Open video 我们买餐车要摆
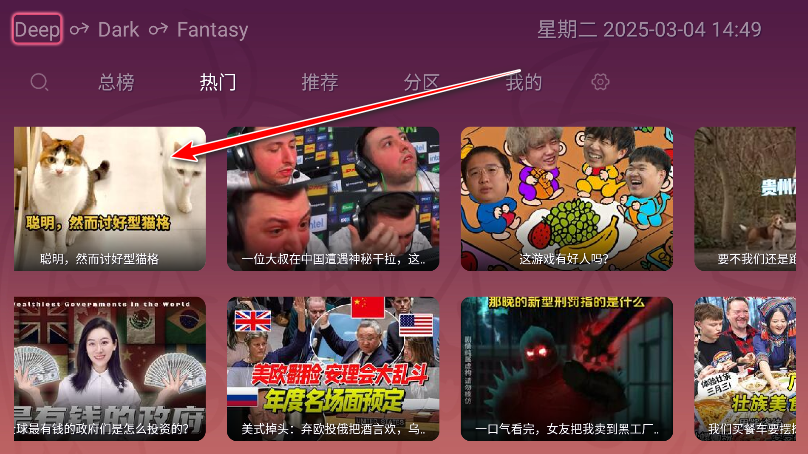This screenshot has width=808, height=454. coord(751,368)
